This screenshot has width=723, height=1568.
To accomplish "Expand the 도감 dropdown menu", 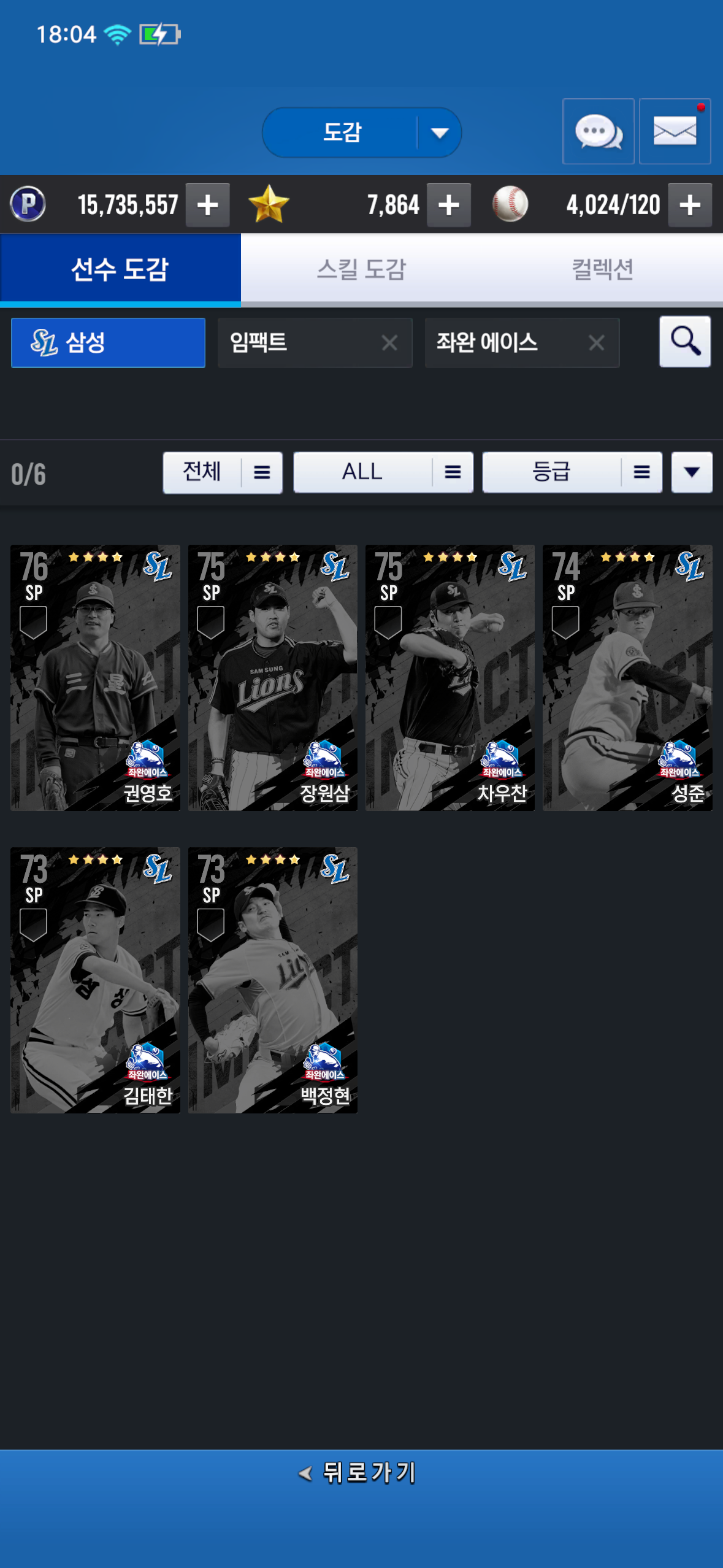I will coord(439,133).
